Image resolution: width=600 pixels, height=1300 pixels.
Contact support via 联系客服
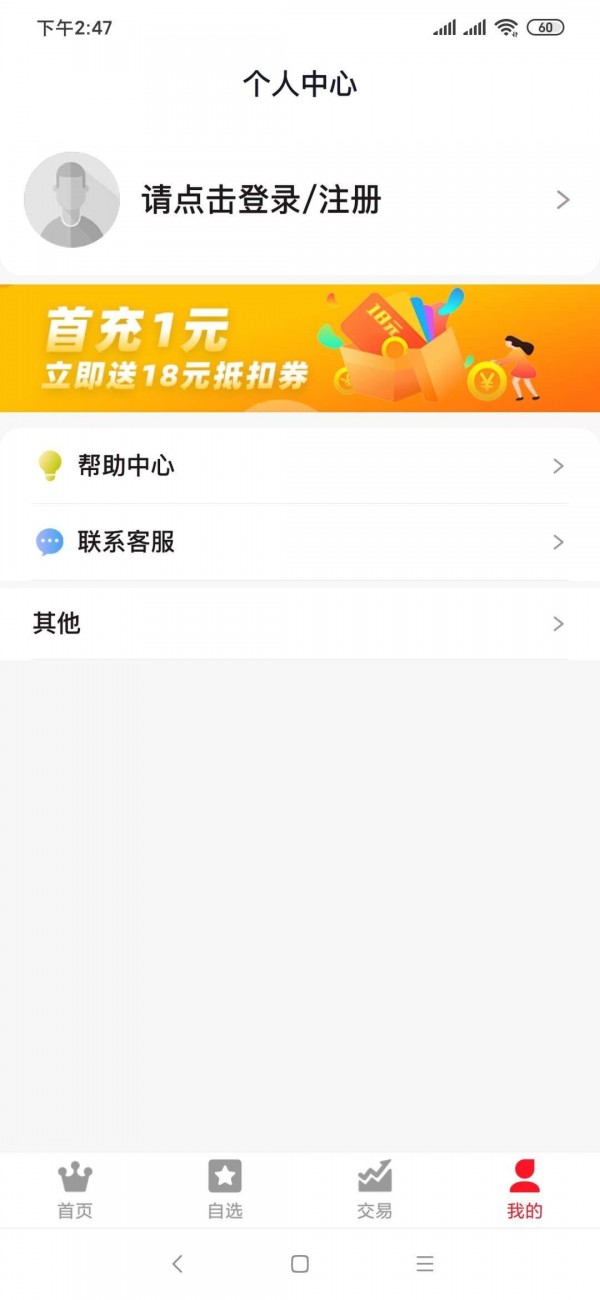300,542
